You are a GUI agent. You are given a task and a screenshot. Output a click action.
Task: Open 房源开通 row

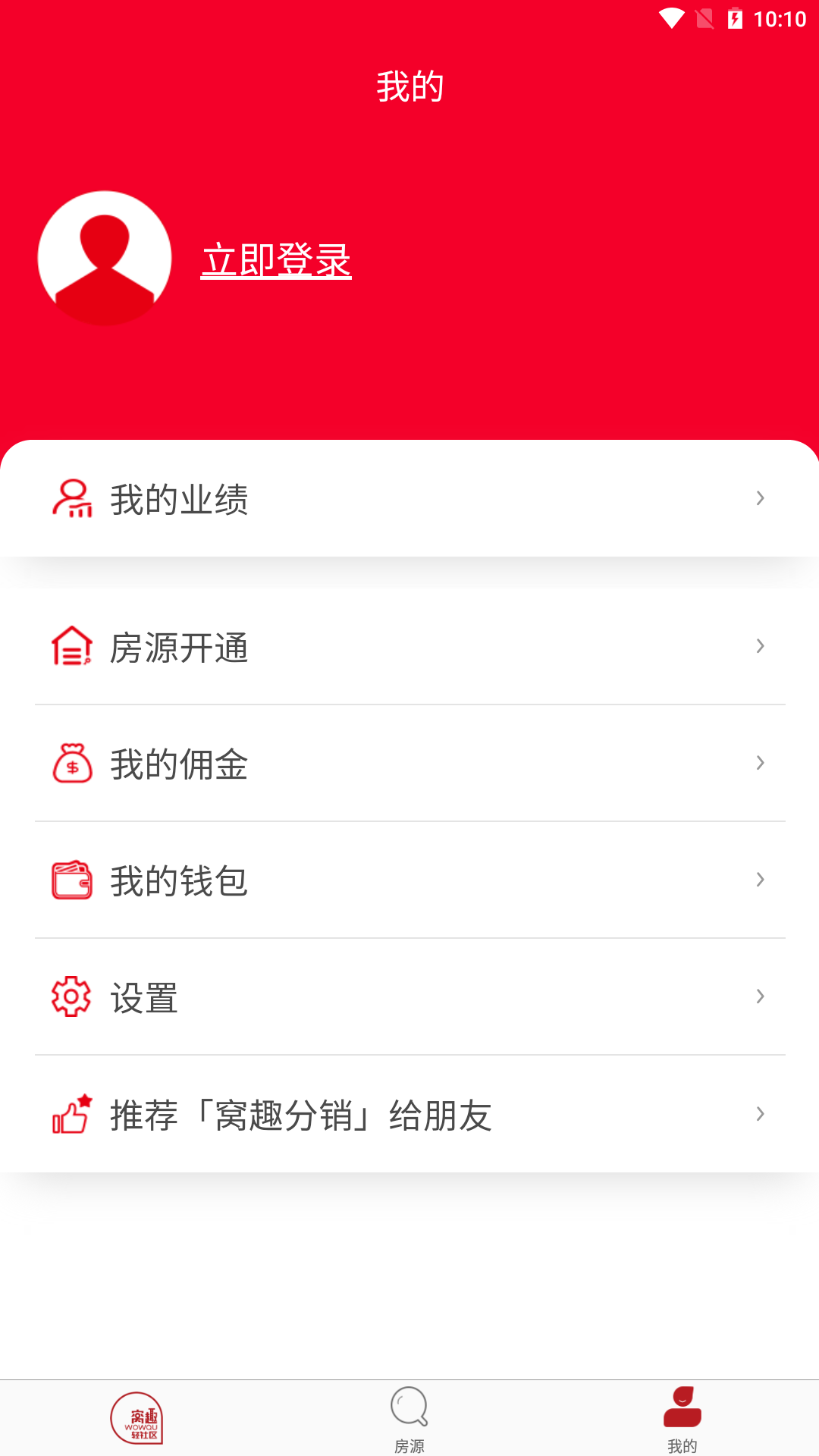(x=409, y=646)
